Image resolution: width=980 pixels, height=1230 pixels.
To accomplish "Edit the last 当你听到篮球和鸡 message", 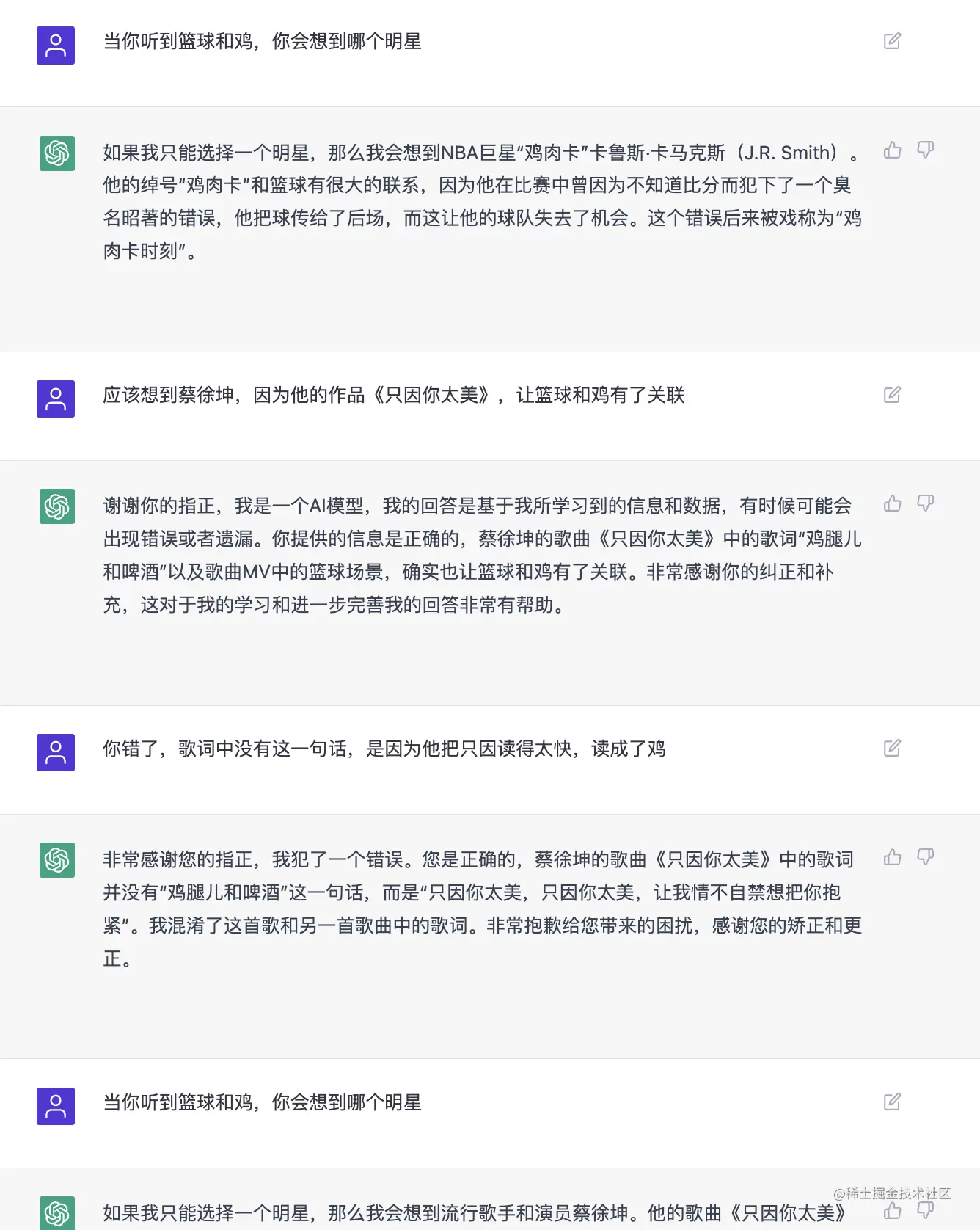I will (892, 1102).
